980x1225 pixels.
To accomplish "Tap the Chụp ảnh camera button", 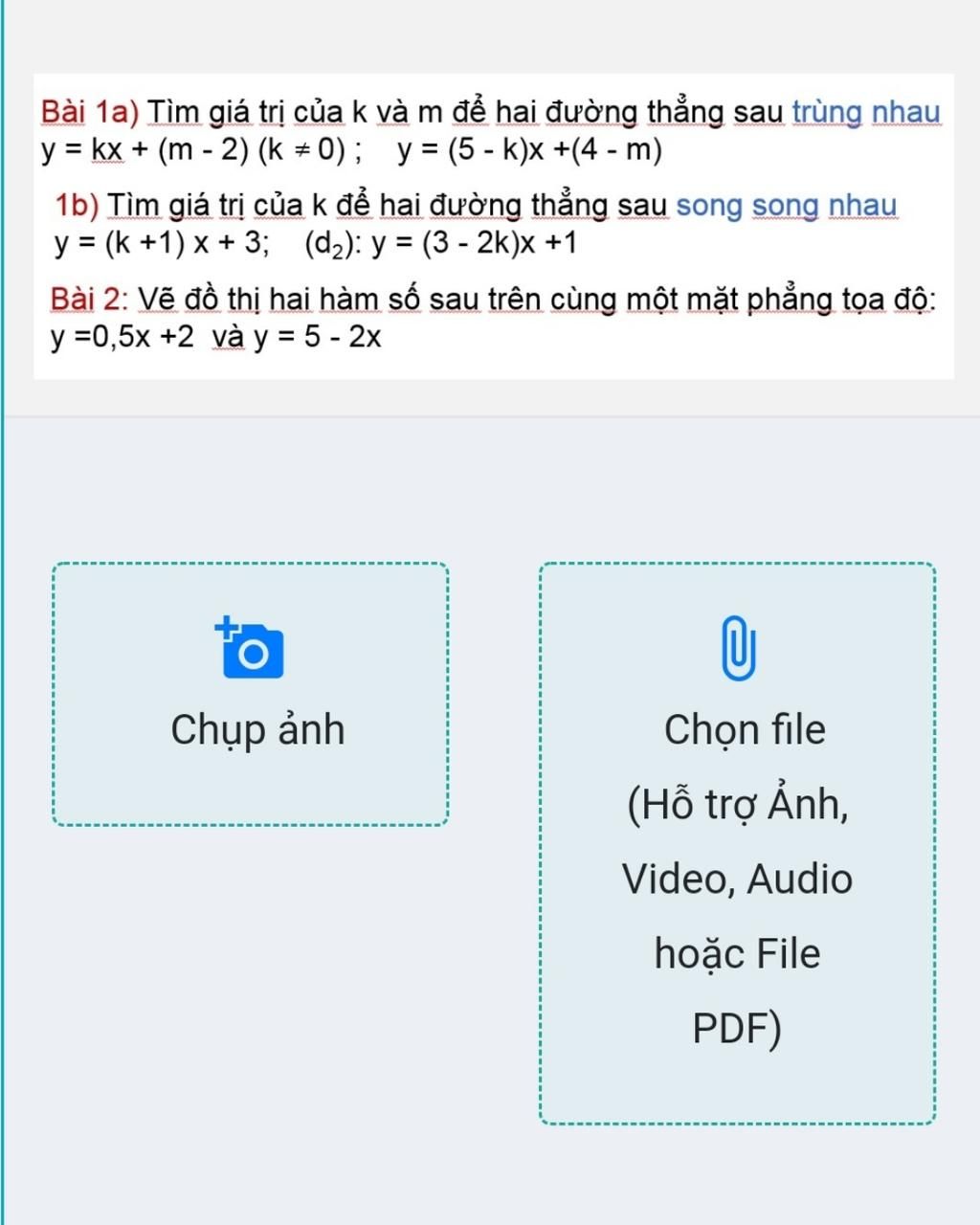I will [250, 693].
